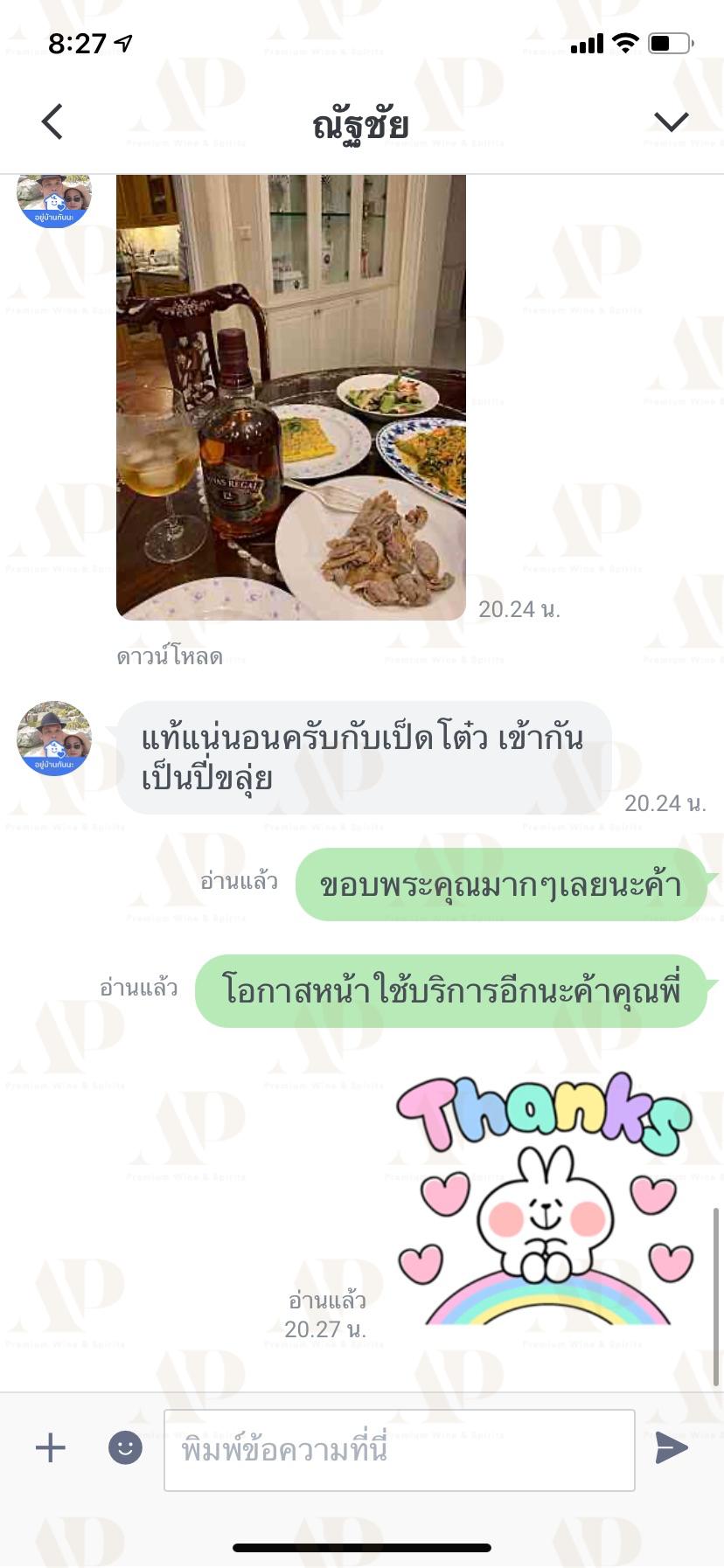The height and width of the screenshot is (1568, 724).
Task: Open the plus attachment menu
Action: coord(51,1448)
